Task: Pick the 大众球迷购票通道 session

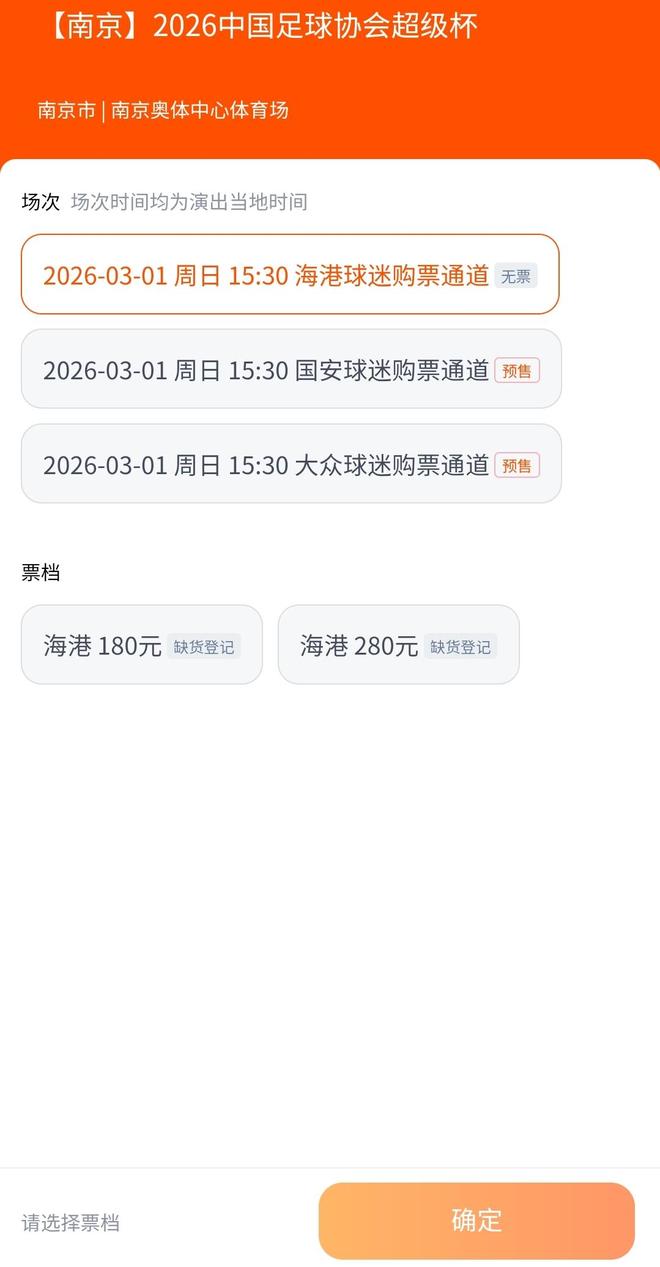Action: pos(290,464)
